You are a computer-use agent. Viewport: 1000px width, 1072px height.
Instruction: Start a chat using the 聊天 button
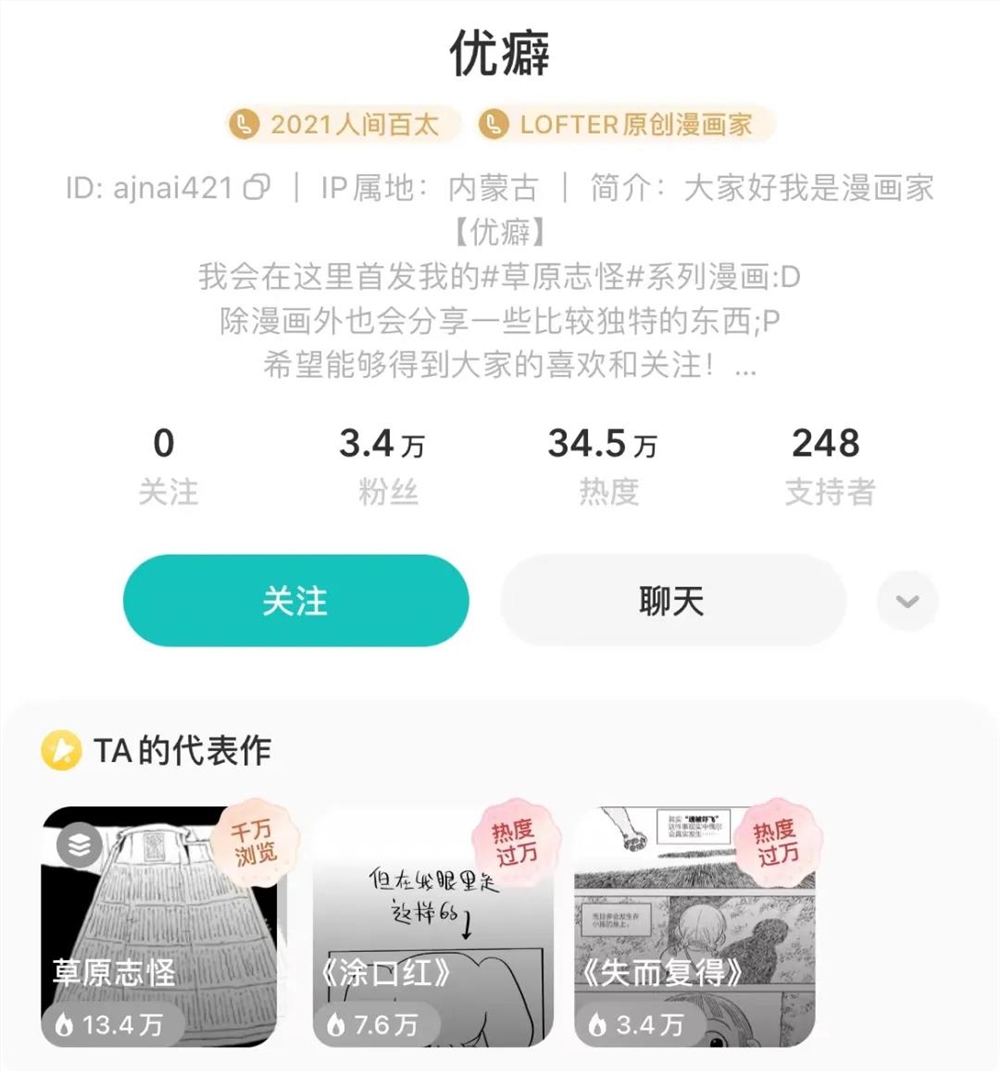pyautogui.click(x=671, y=600)
